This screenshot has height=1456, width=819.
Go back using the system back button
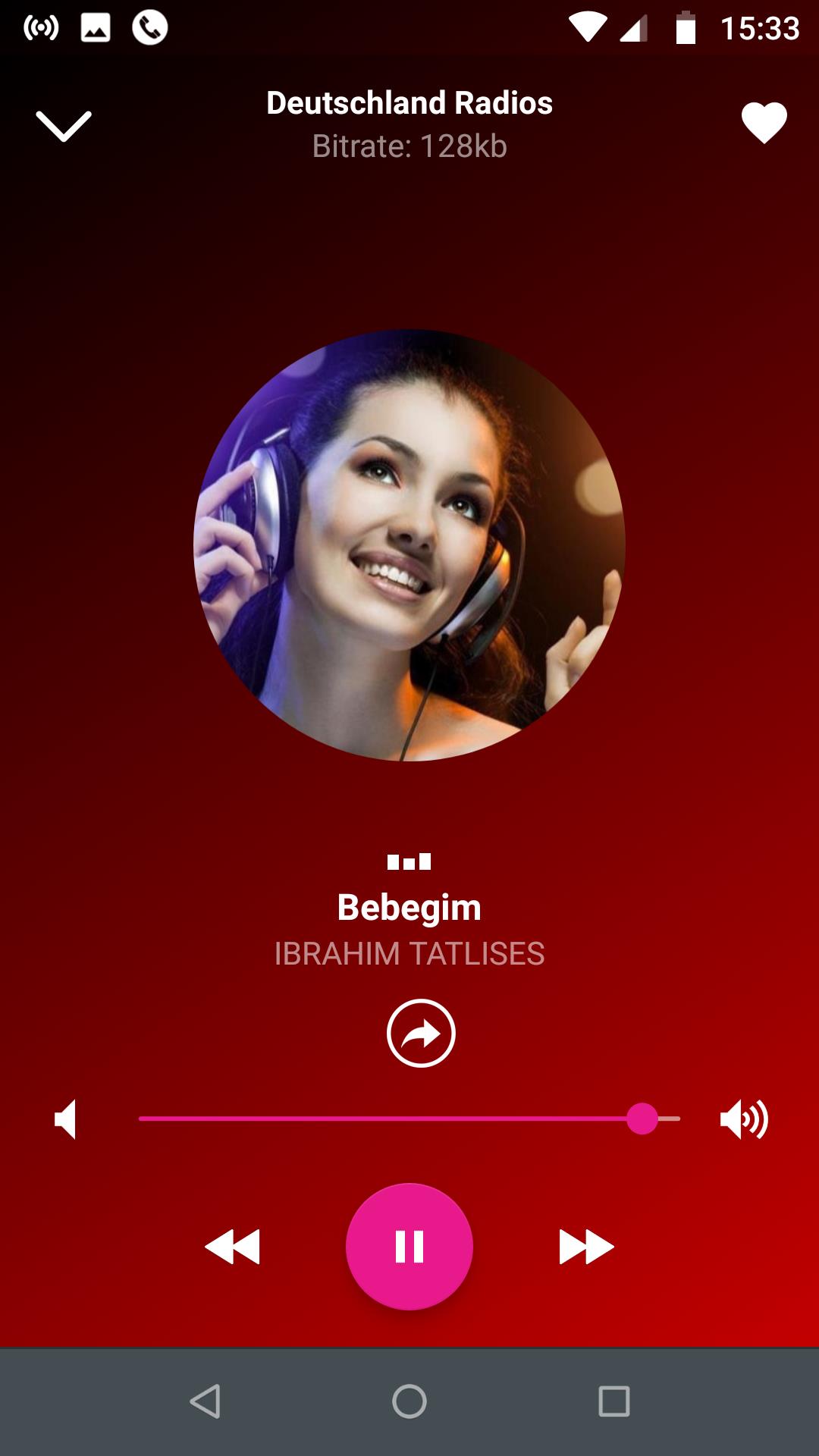click(205, 1401)
